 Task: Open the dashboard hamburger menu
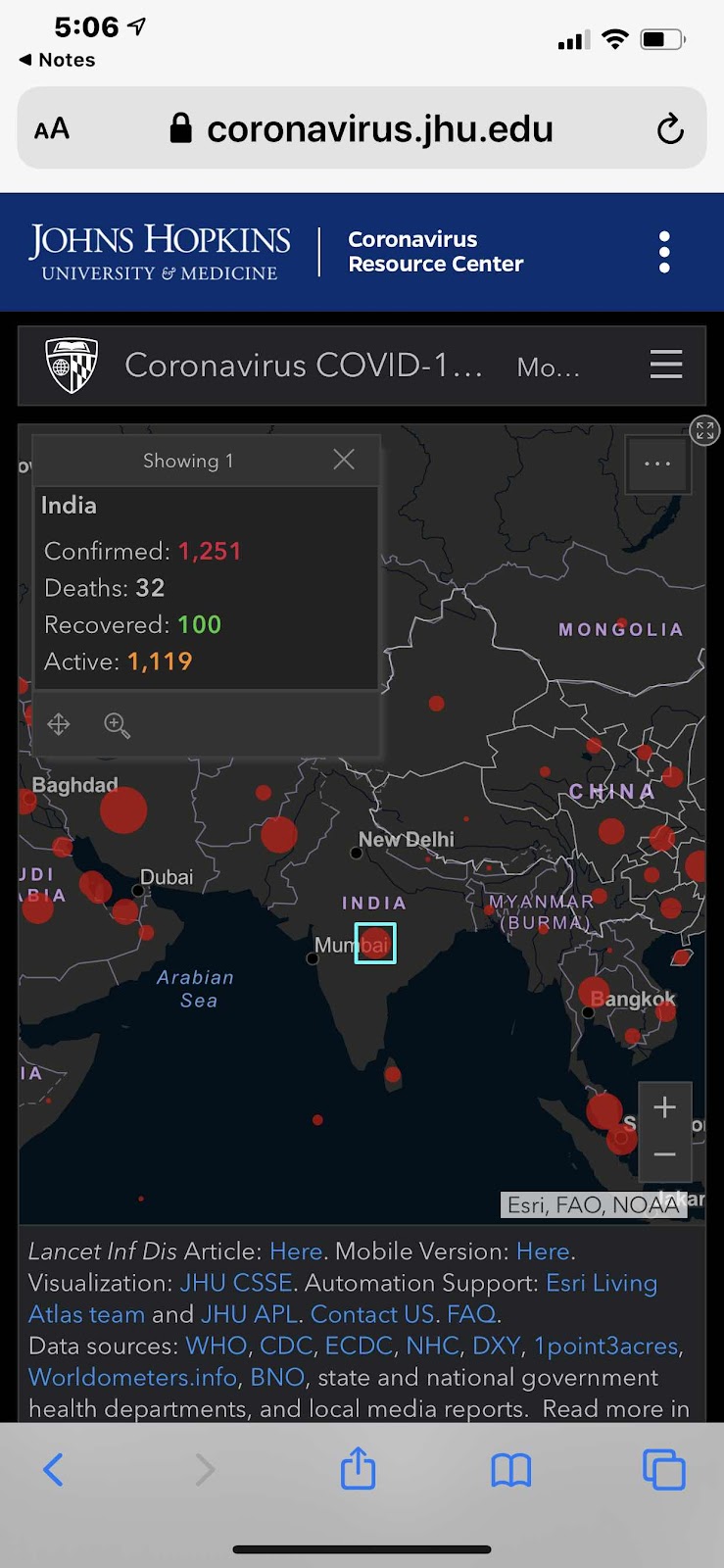666,365
